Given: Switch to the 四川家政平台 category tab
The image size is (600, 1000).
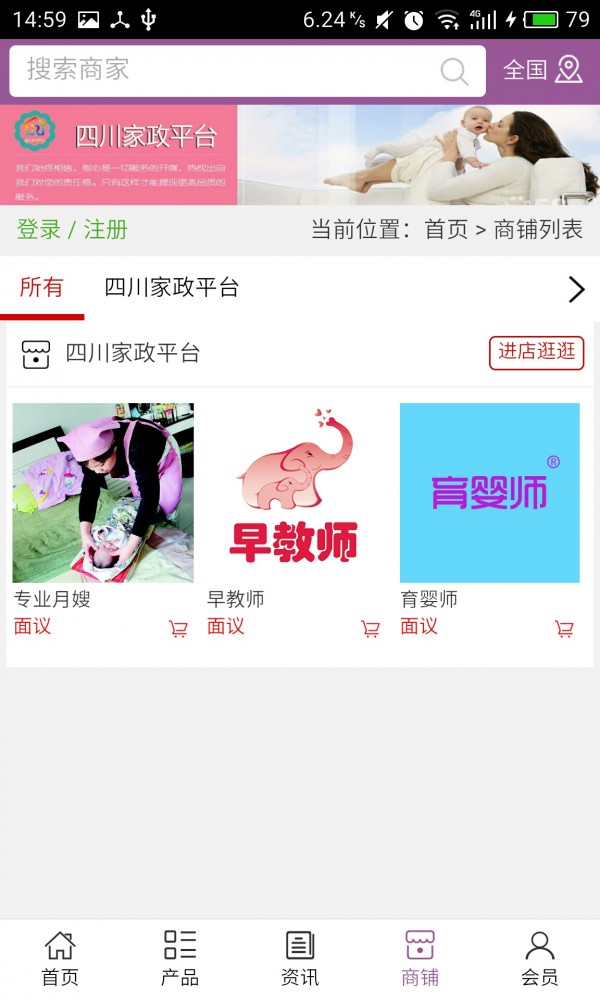Looking at the screenshot, I should 172,288.
